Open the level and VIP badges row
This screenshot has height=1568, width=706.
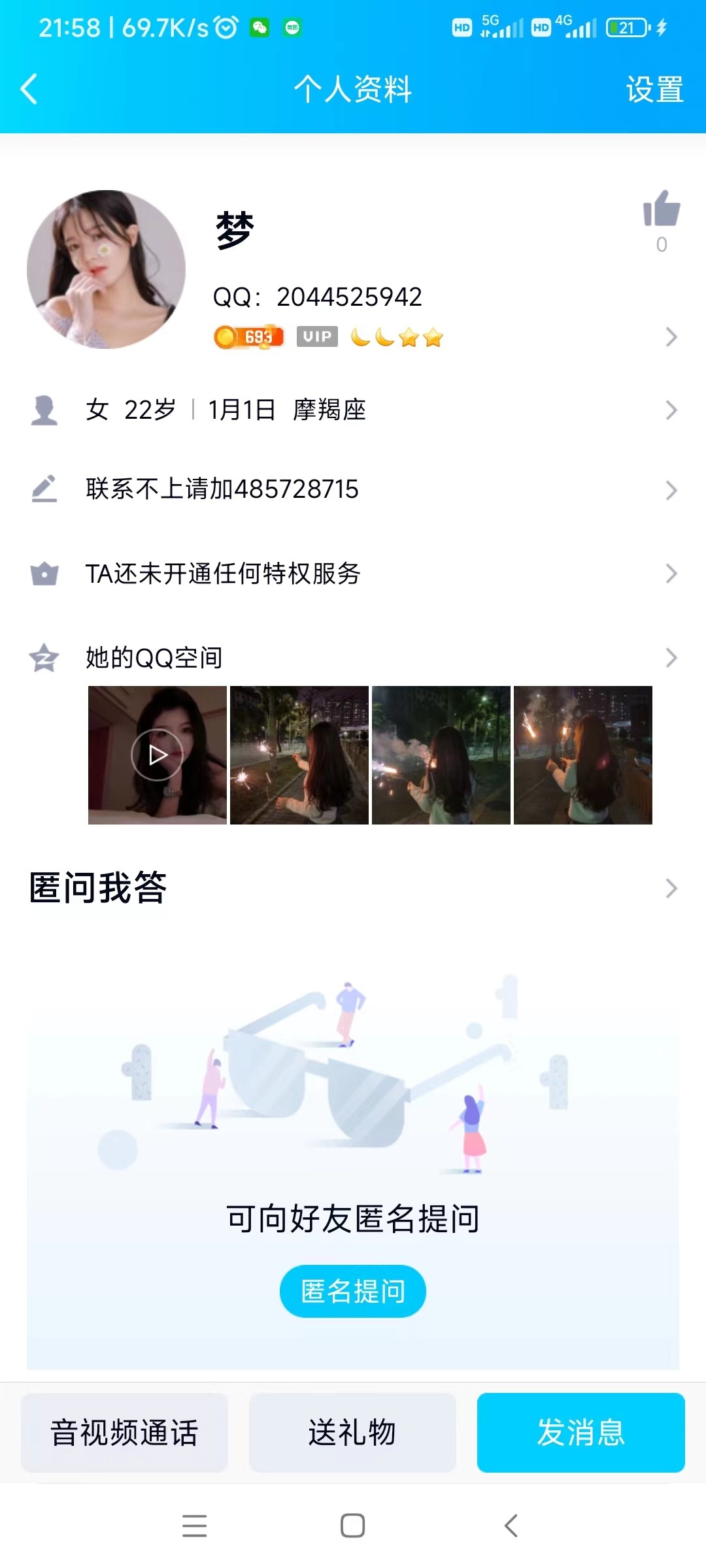445,337
